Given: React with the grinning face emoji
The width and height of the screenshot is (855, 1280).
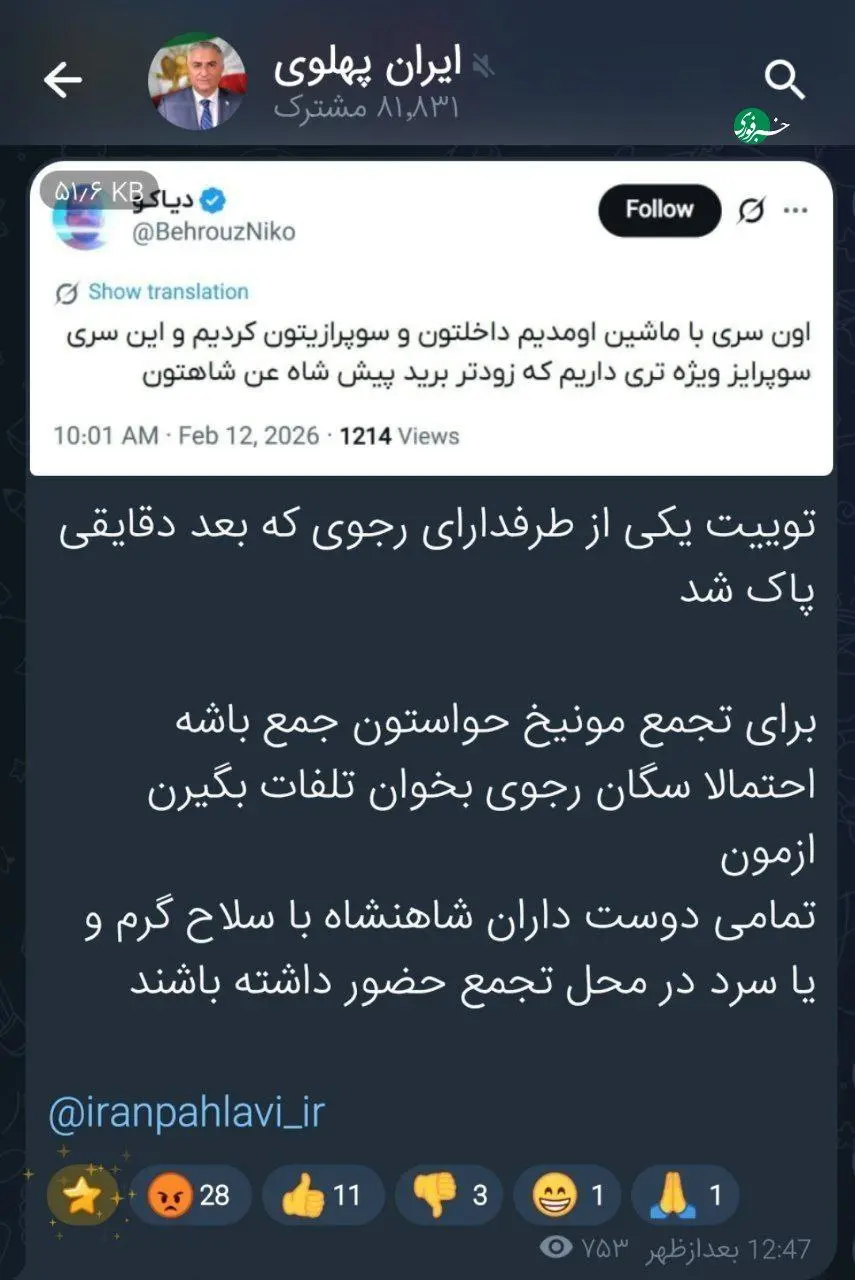Looking at the screenshot, I should coord(566,1195).
